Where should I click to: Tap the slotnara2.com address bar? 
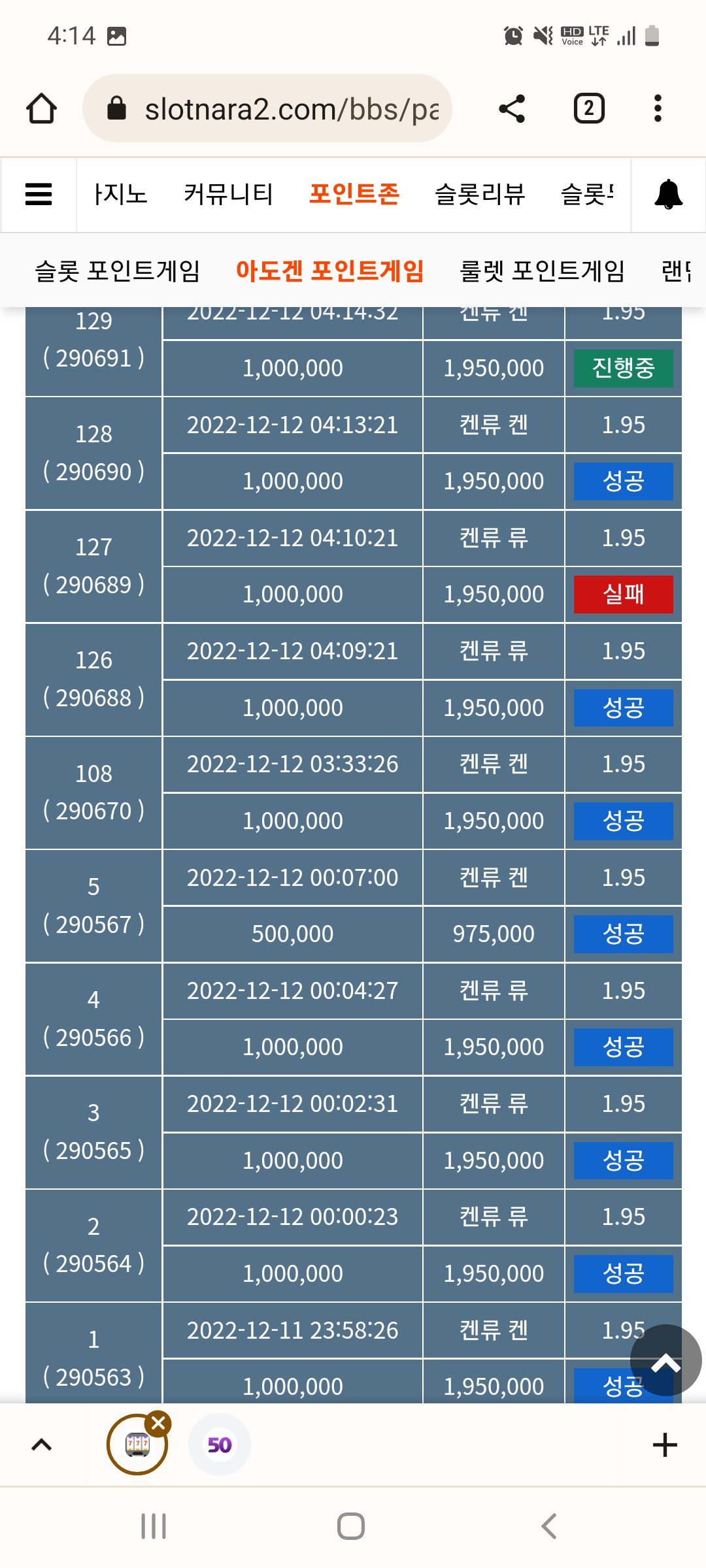click(267, 108)
